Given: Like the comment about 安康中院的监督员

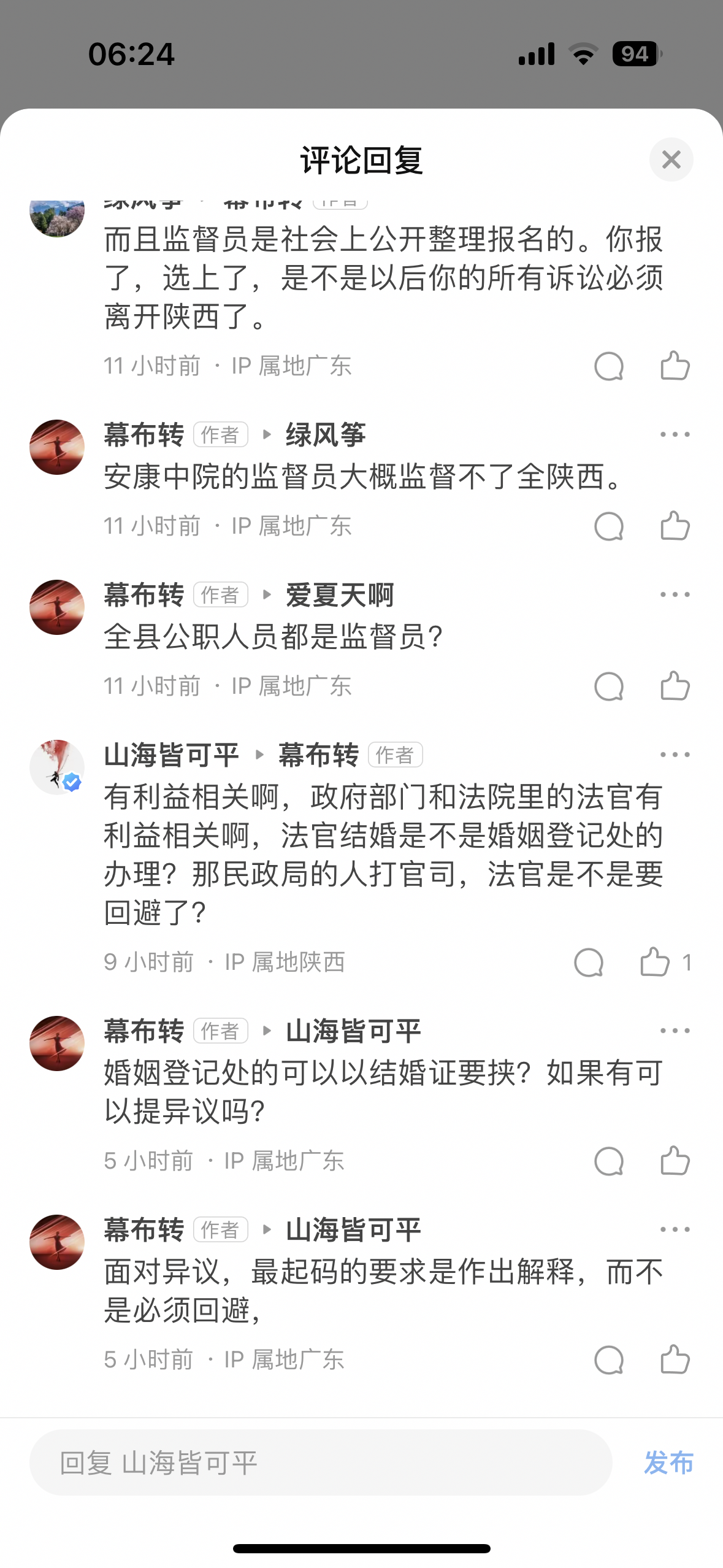Looking at the screenshot, I should pyautogui.click(x=675, y=526).
